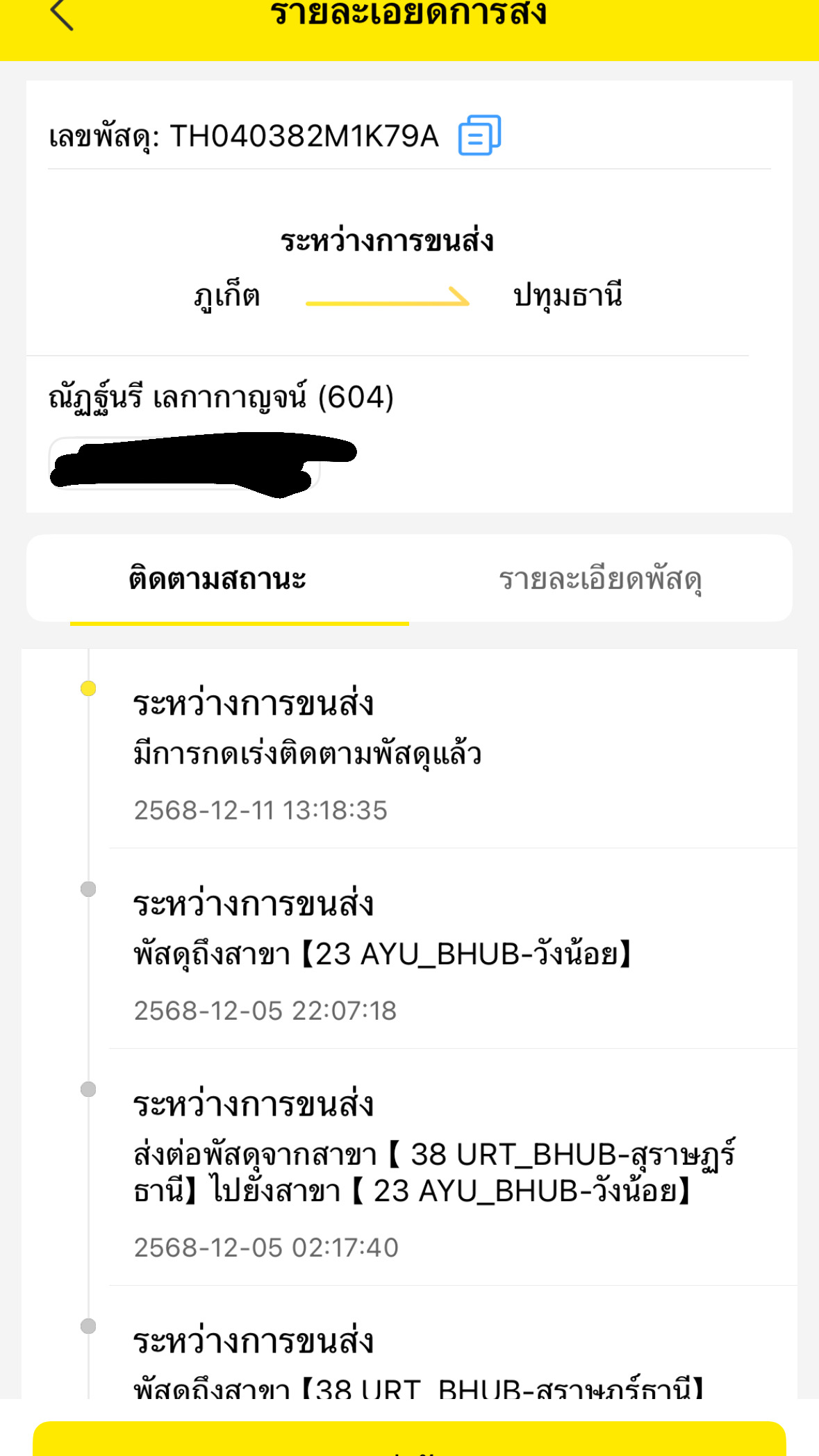The height and width of the screenshot is (1456, 819).
Task: Go back using the top-left arrow
Action: (x=63, y=15)
